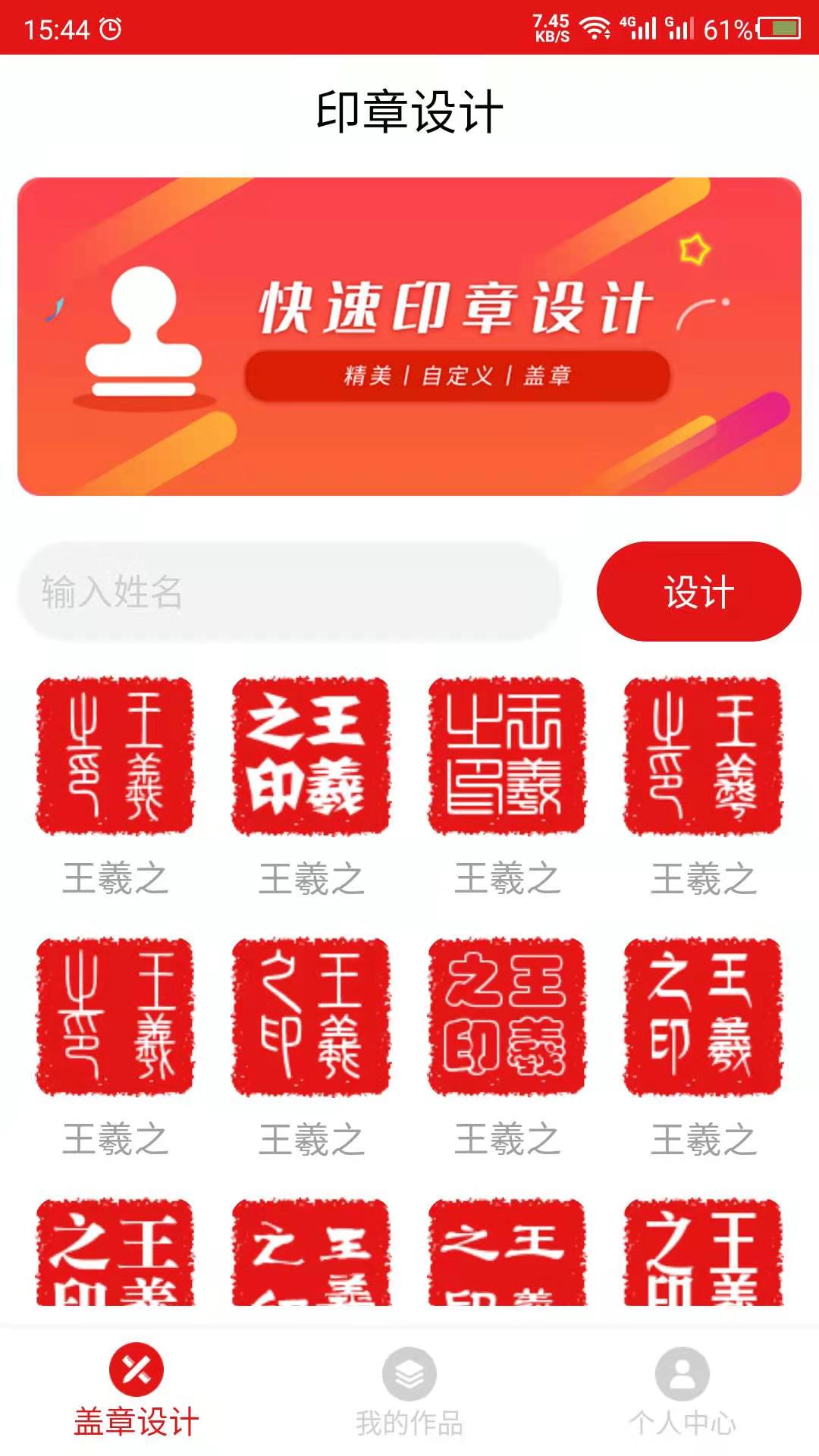The height and width of the screenshot is (1456, 819).
Task: Pick the outlined-font seal, third in the second row
Action: point(507,1017)
